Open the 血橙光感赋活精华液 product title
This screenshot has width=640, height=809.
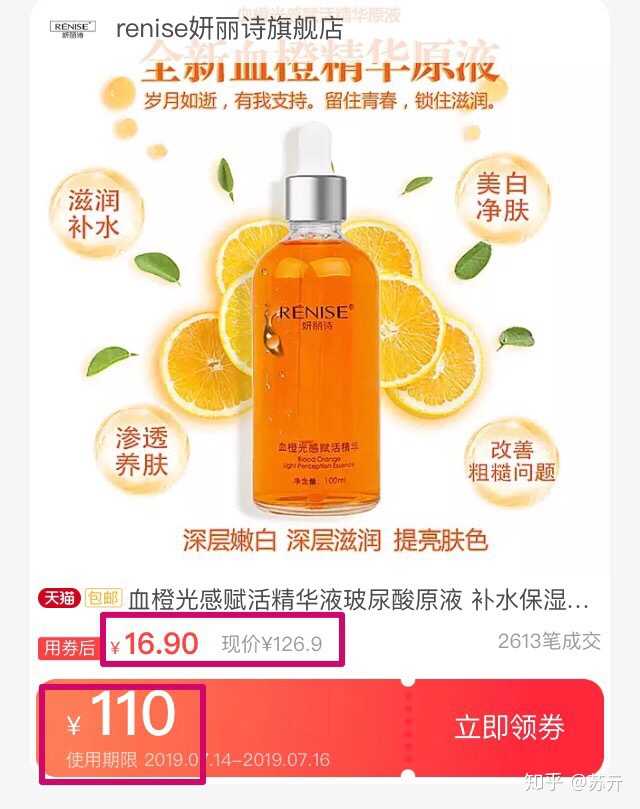[x=359, y=600]
